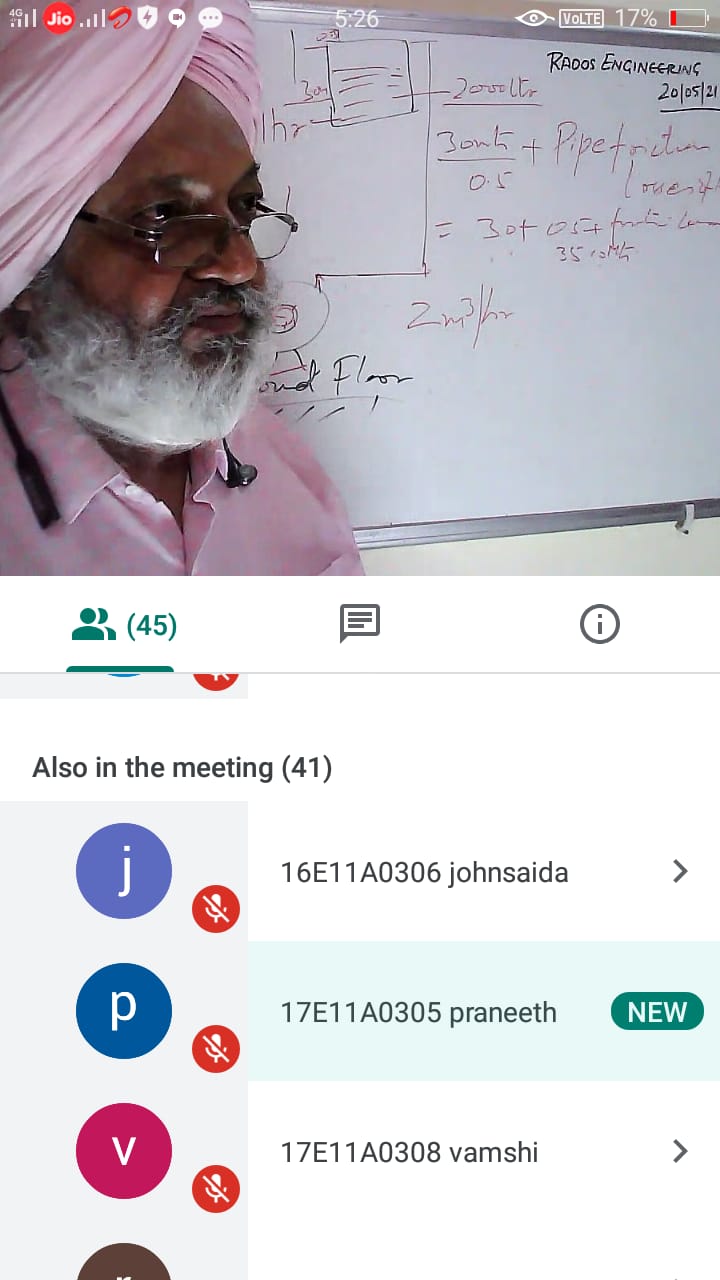Open the meeting info tab
The height and width of the screenshot is (1280, 720).
coord(599,625)
